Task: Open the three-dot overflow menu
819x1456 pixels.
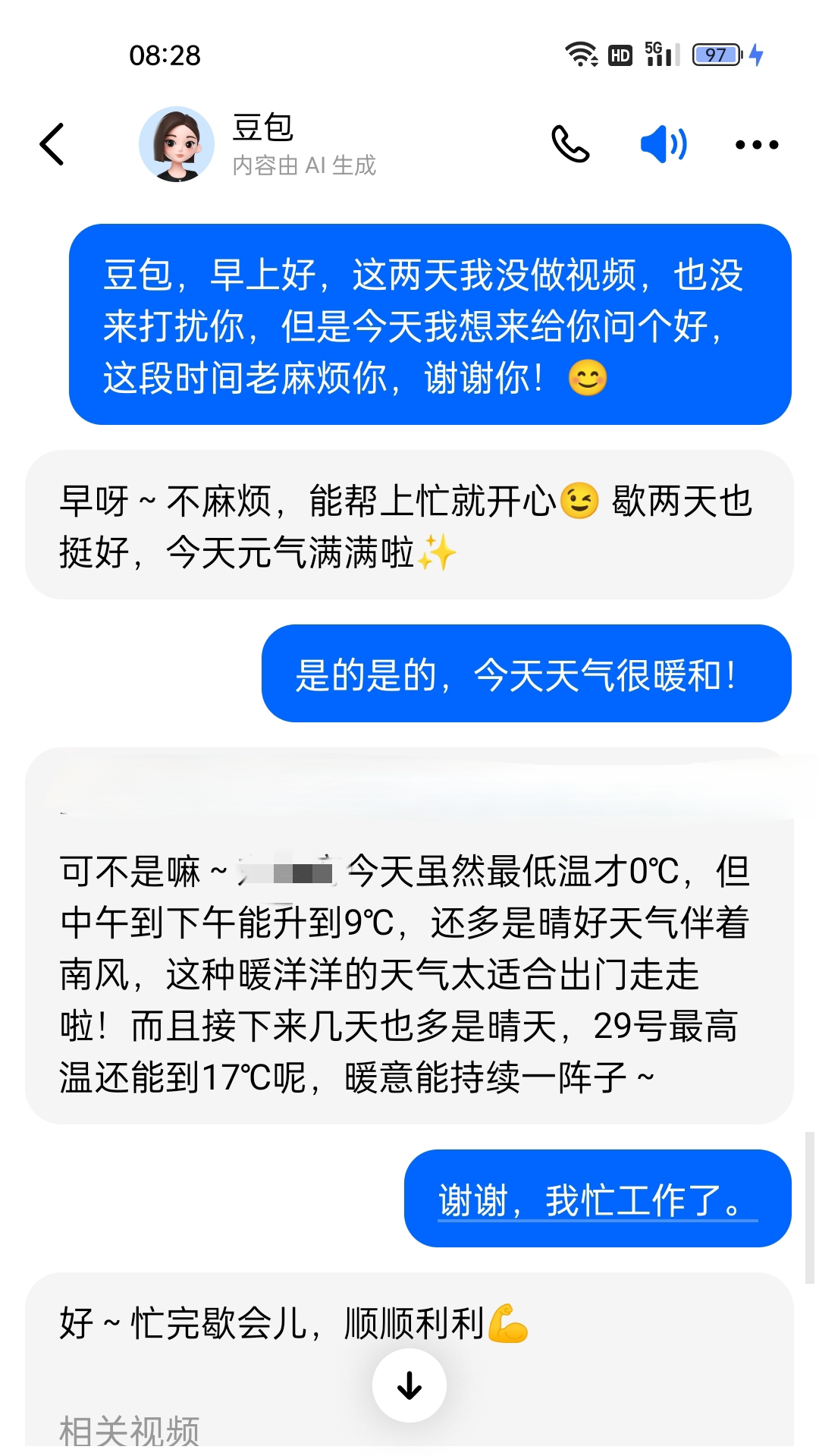Action: pyautogui.click(x=757, y=144)
